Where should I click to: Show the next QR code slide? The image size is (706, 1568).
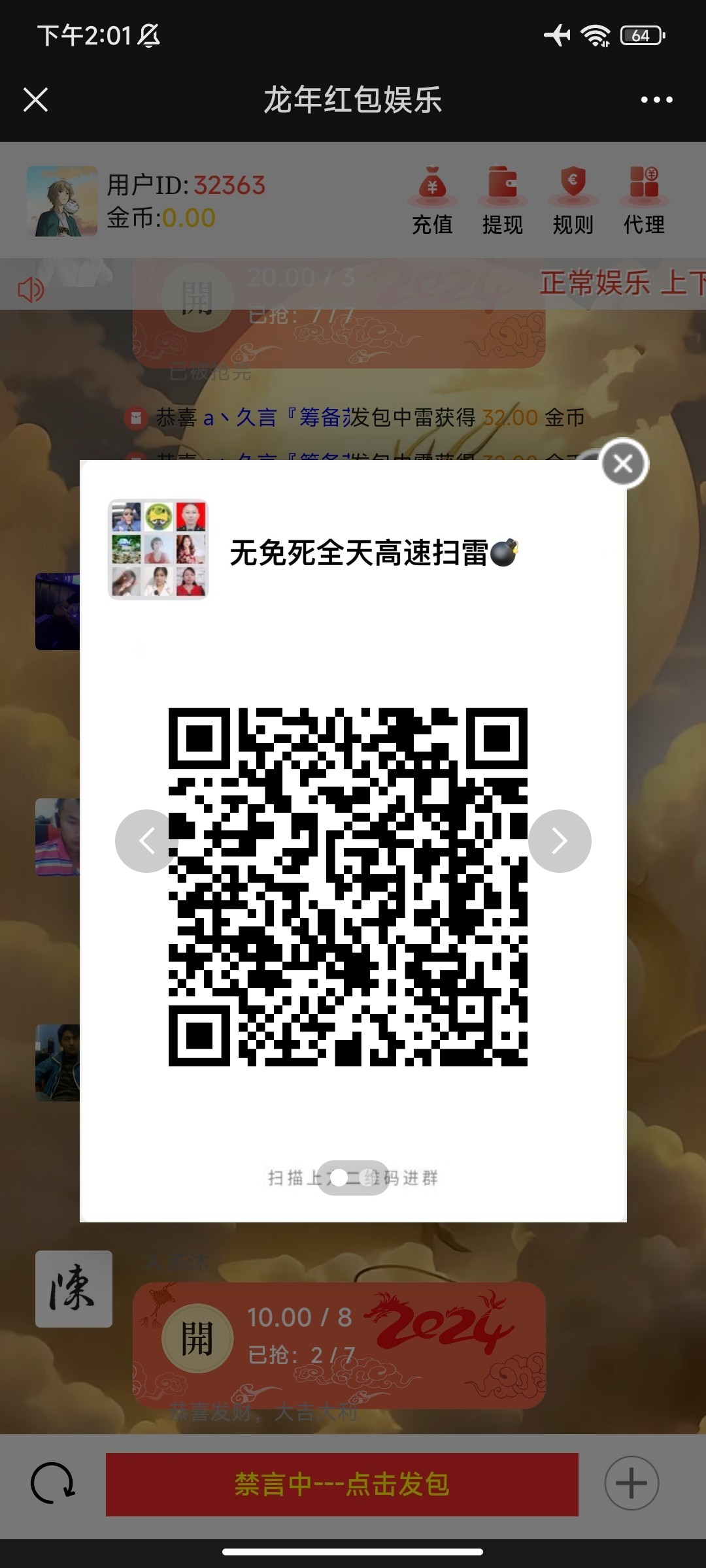pyautogui.click(x=560, y=841)
